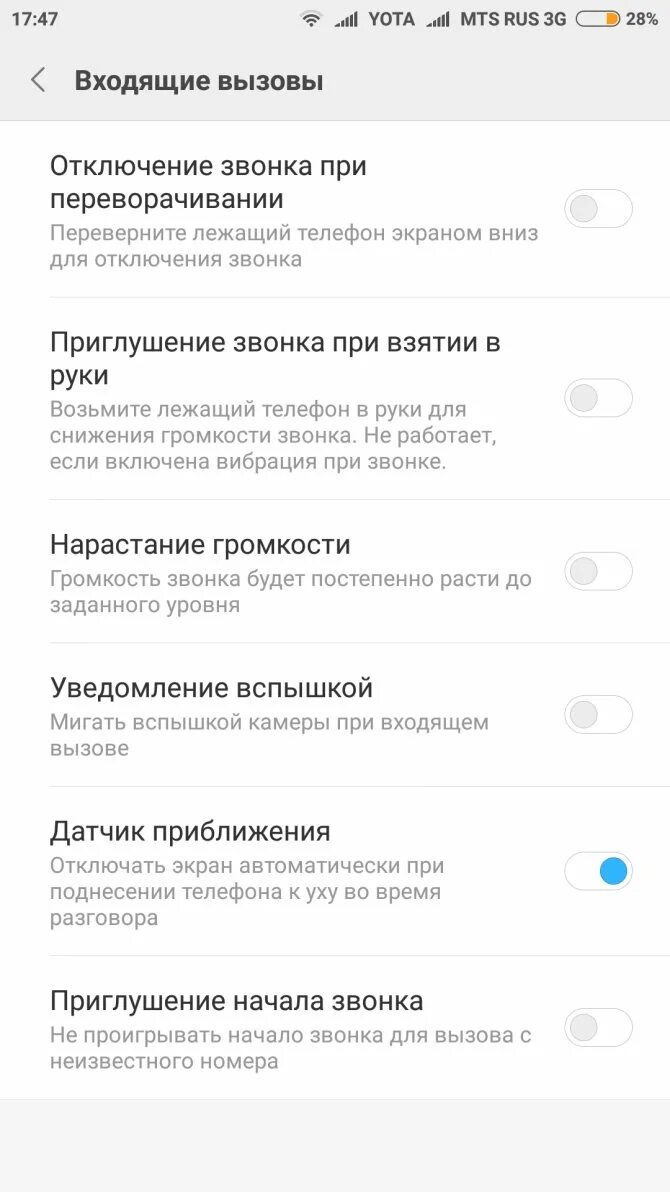
Task: Turn on Приглушение звонка при взятии в руки
Action: tap(598, 398)
